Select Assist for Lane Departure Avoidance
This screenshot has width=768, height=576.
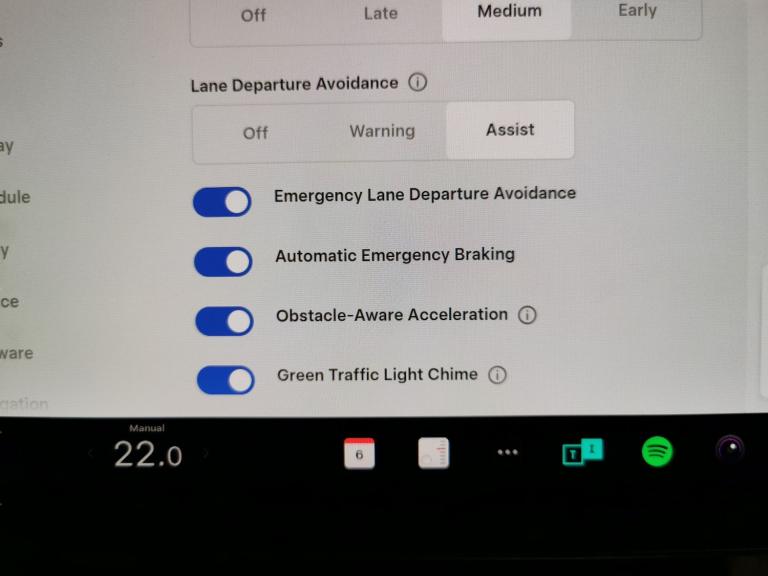[510, 130]
